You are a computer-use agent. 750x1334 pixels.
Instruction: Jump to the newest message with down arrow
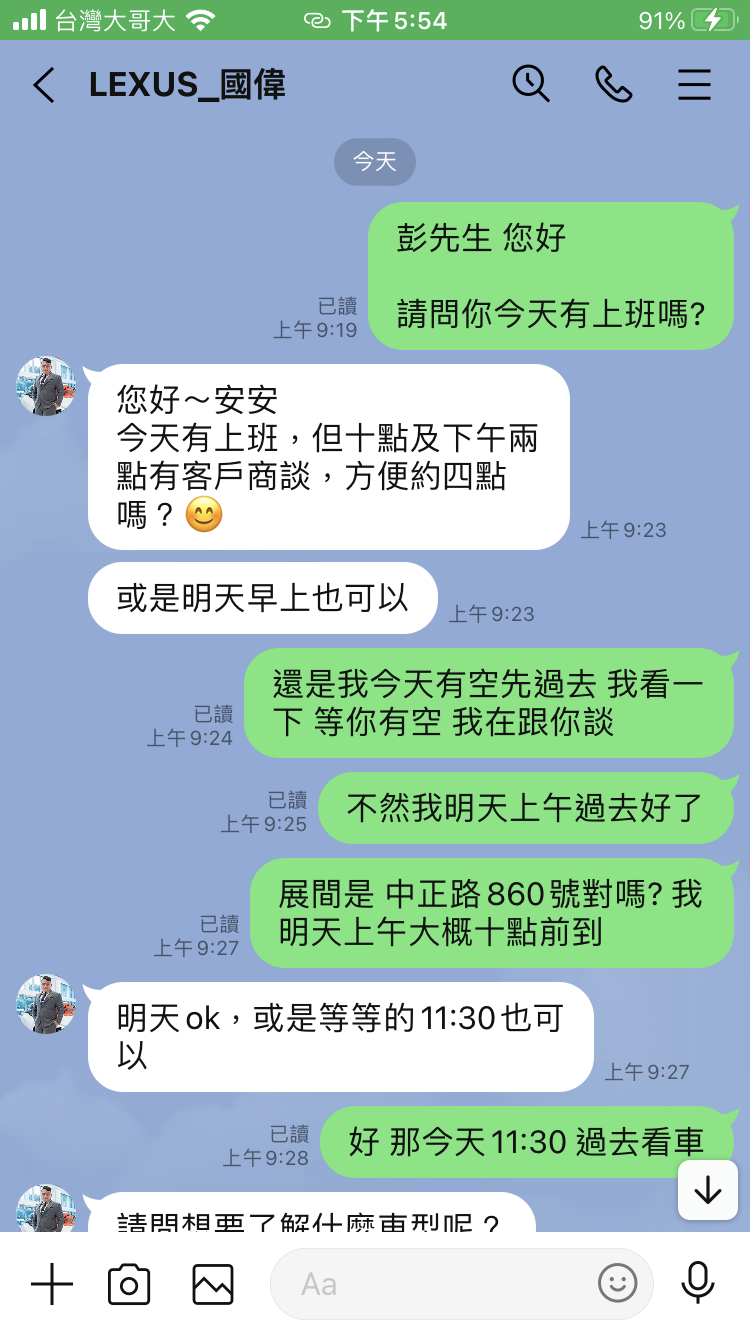[707, 1190]
